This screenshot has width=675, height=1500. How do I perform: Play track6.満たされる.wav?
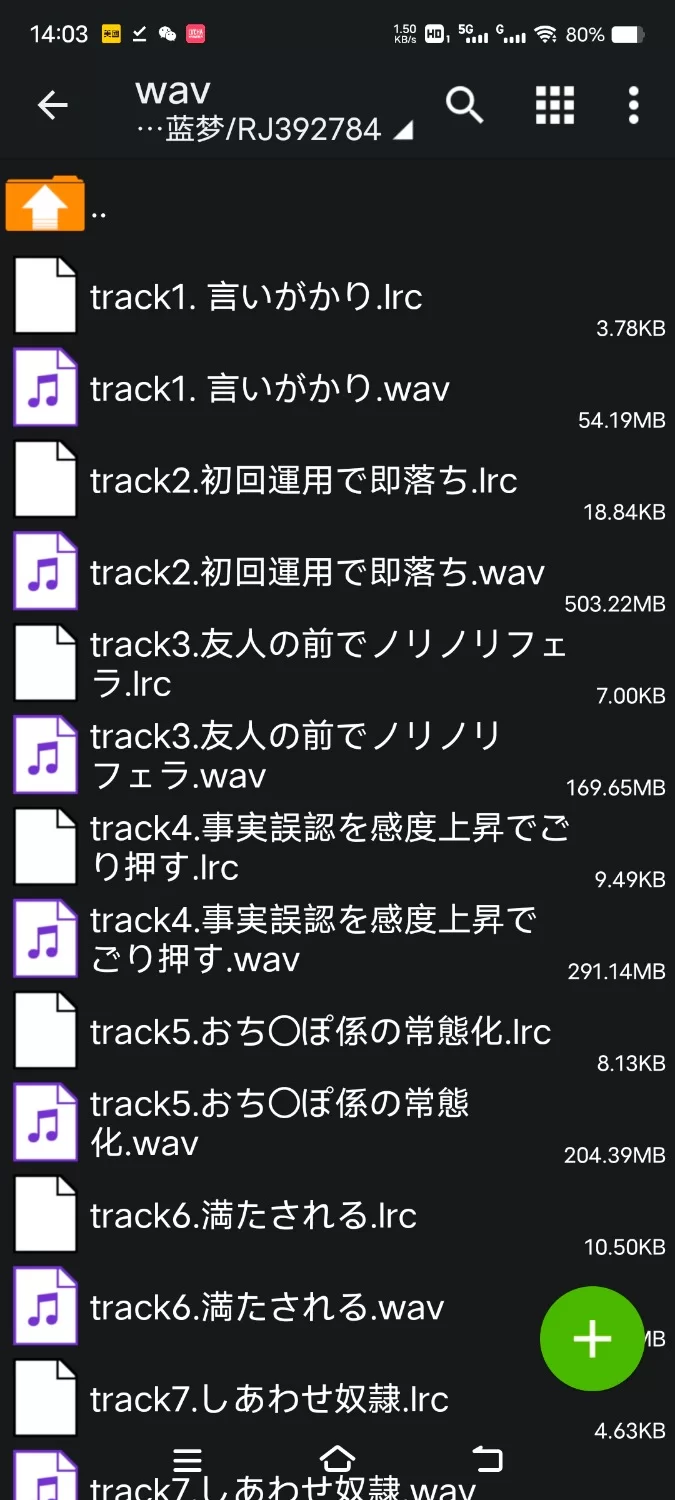(x=267, y=1308)
